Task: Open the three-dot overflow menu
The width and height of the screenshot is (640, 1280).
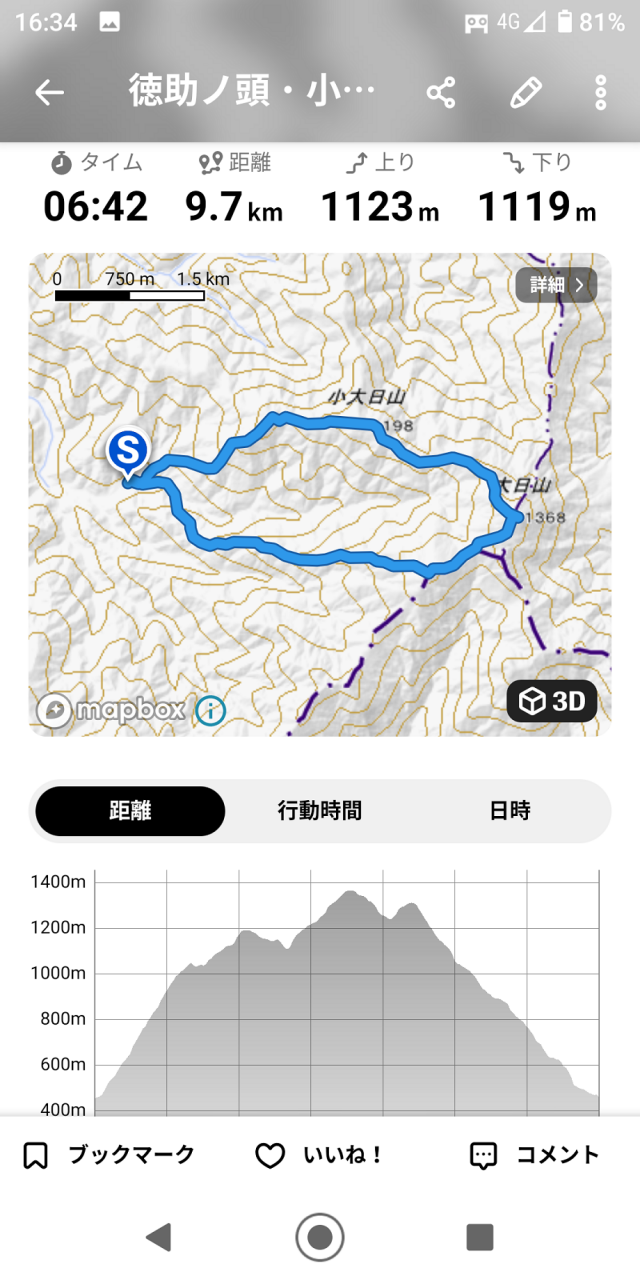Action: 600,93
